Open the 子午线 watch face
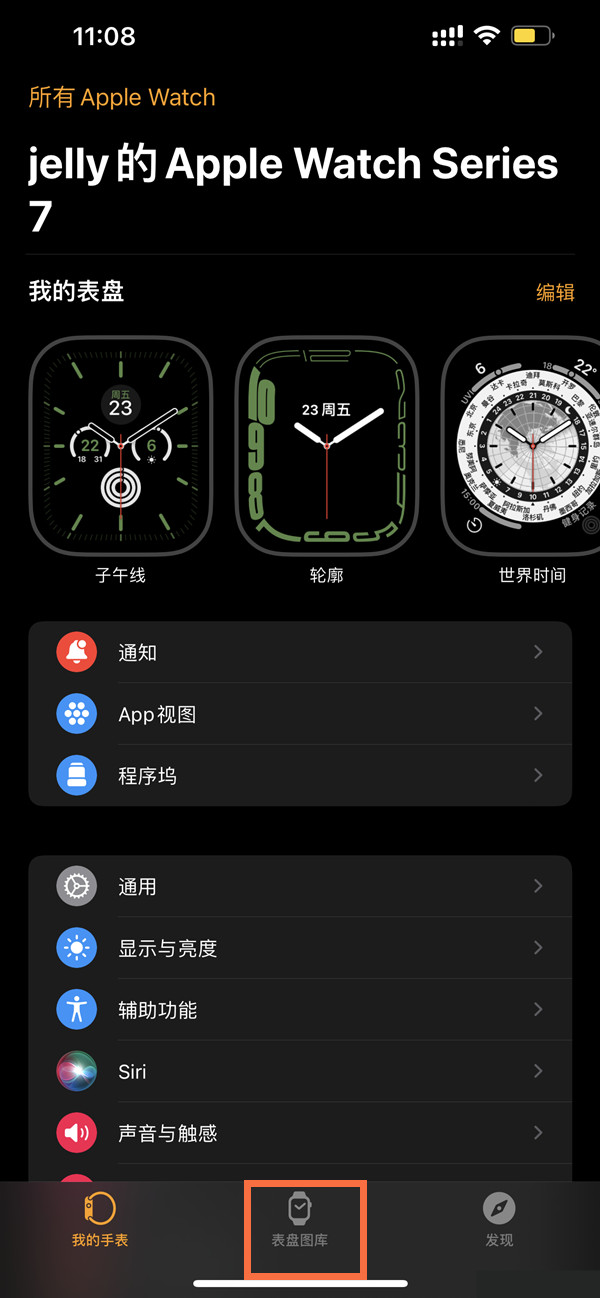 point(121,446)
